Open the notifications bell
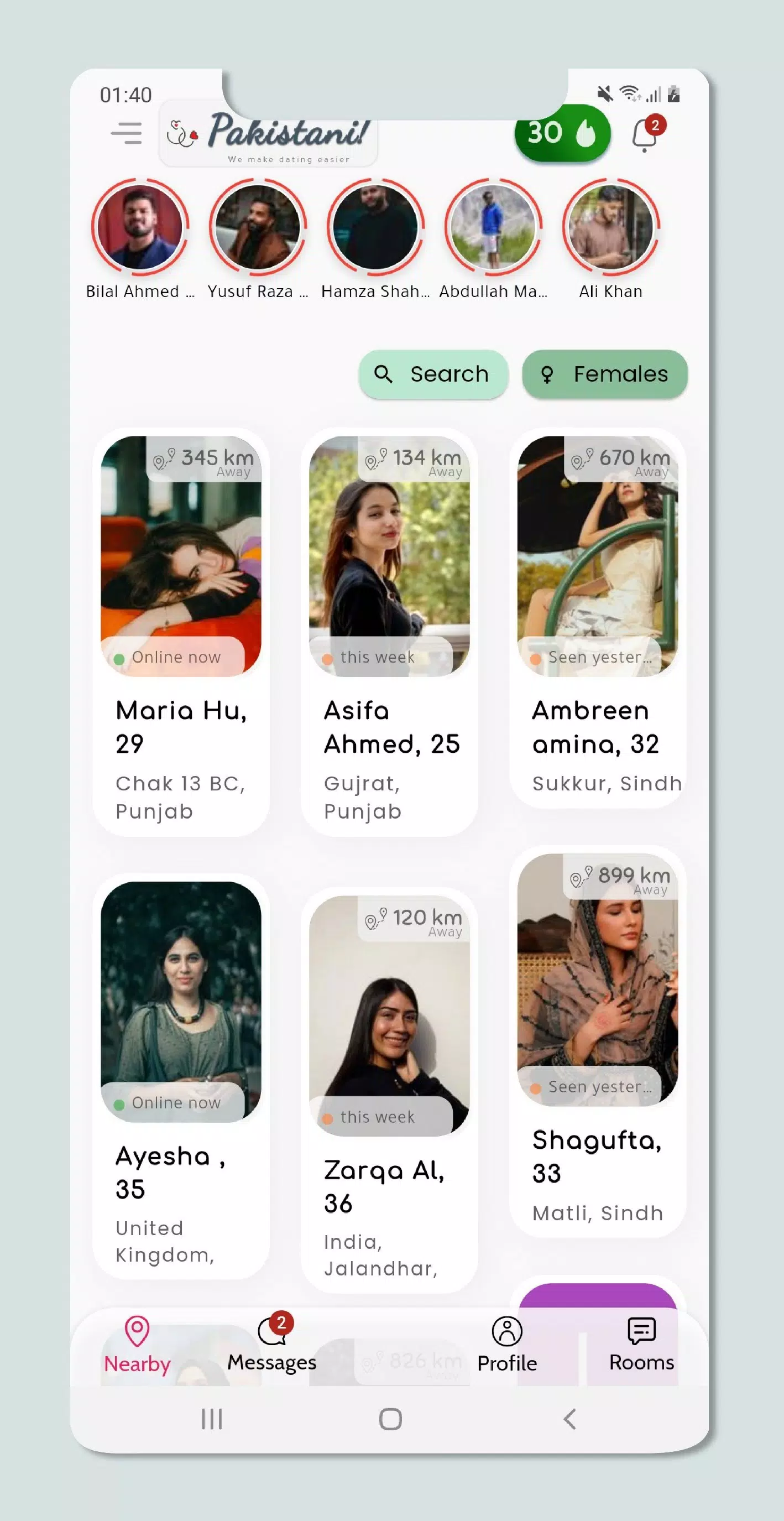 645,135
